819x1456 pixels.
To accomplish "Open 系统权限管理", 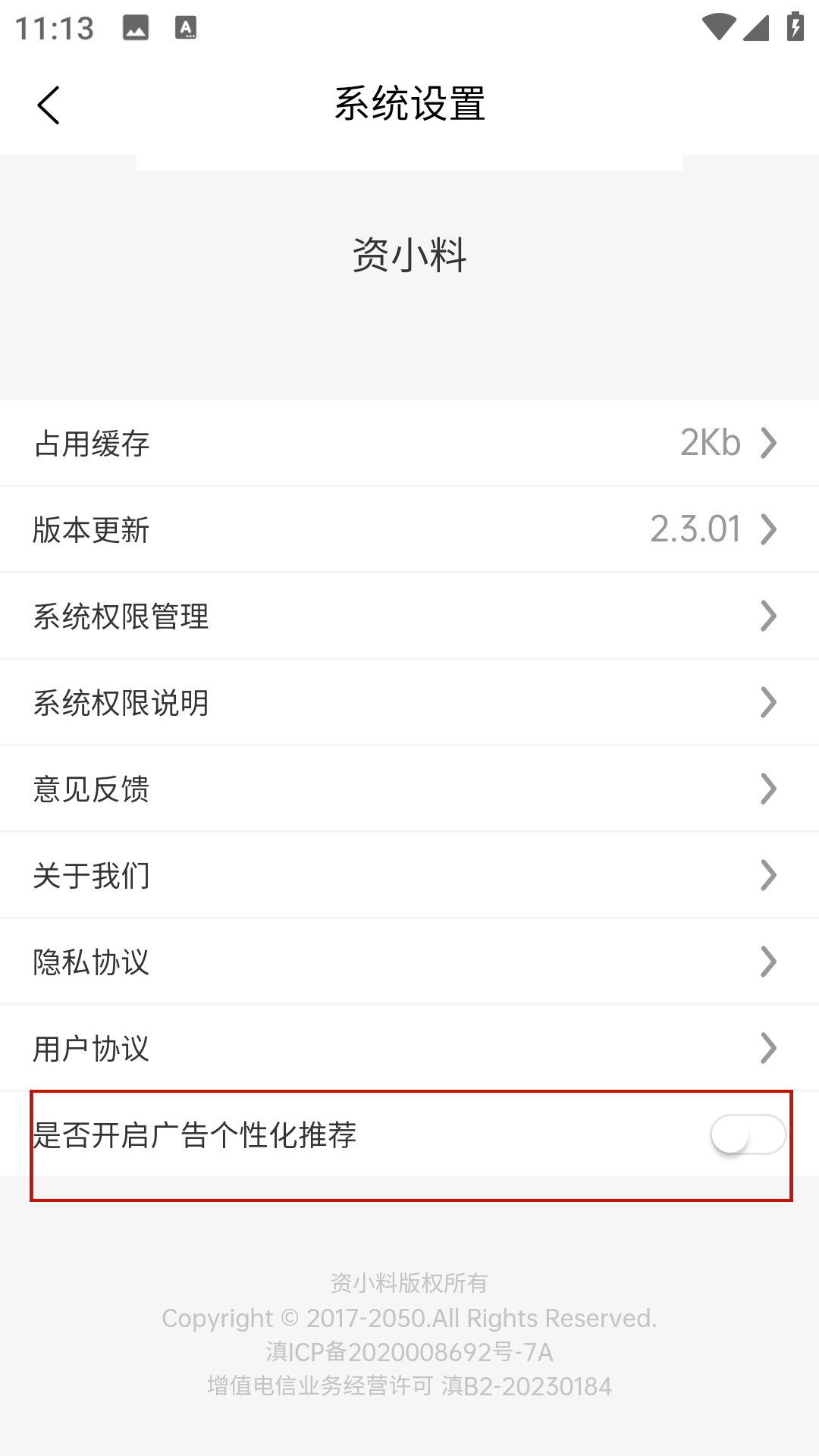I will (x=409, y=616).
